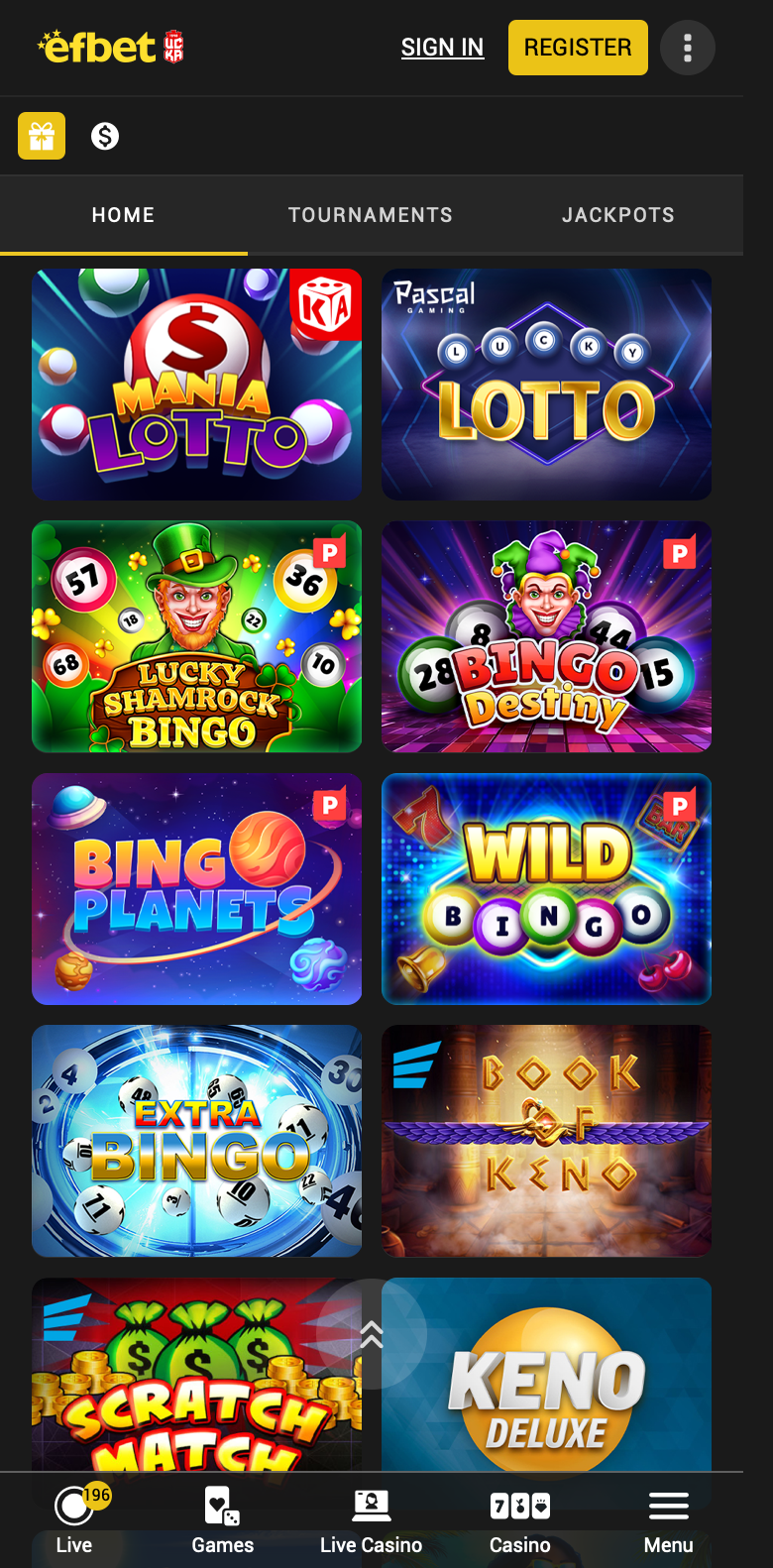Launch the Wild Bingo game
The image size is (773, 1568).
pyautogui.click(x=546, y=889)
